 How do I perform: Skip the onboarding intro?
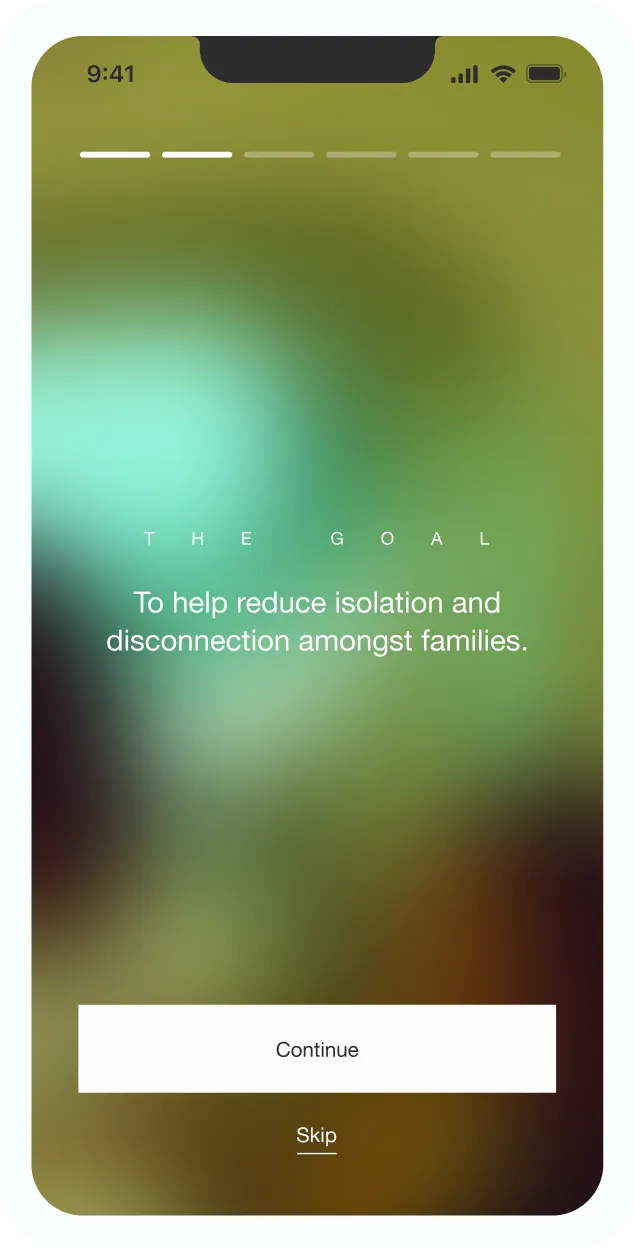tap(316, 1135)
